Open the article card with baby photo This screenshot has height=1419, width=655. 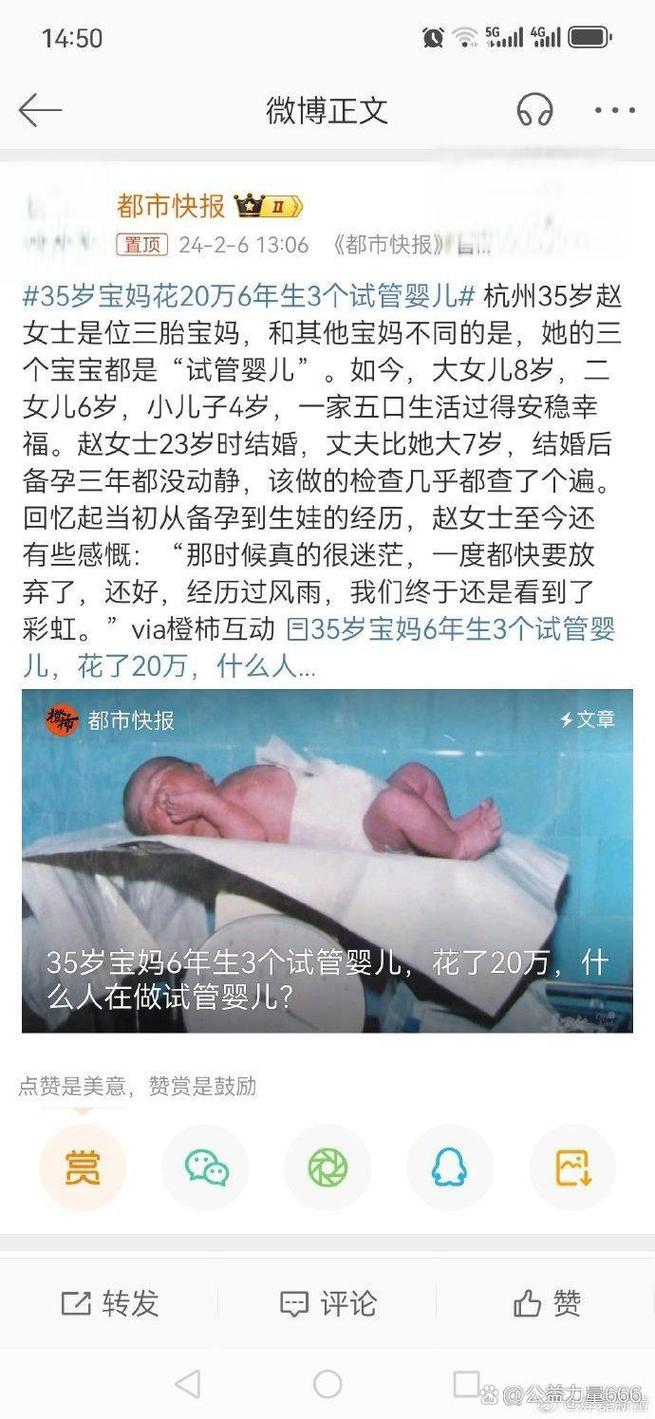327,860
